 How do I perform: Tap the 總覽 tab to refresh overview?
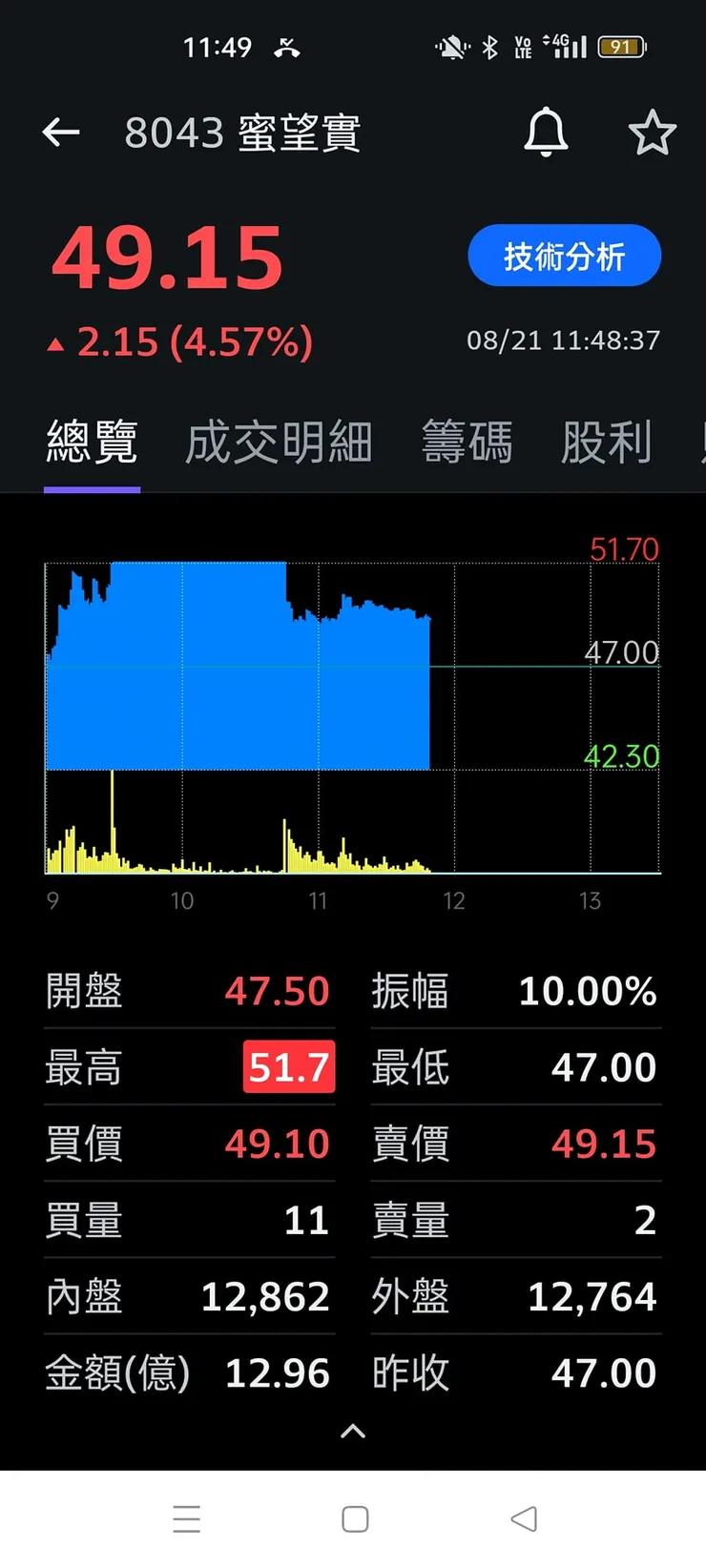click(x=91, y=441)
